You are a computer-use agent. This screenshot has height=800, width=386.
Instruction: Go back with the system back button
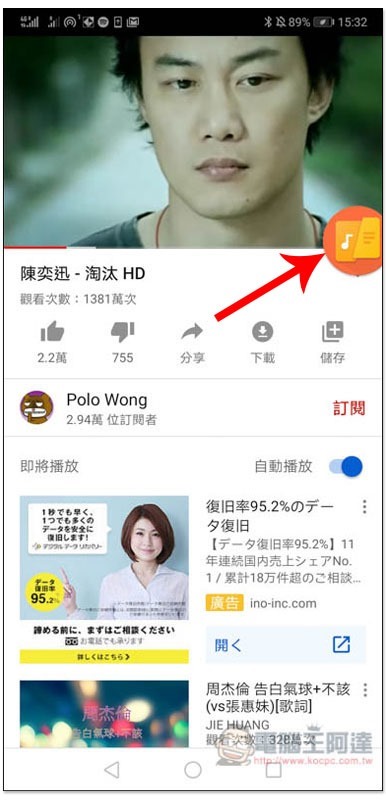point(111,769)
